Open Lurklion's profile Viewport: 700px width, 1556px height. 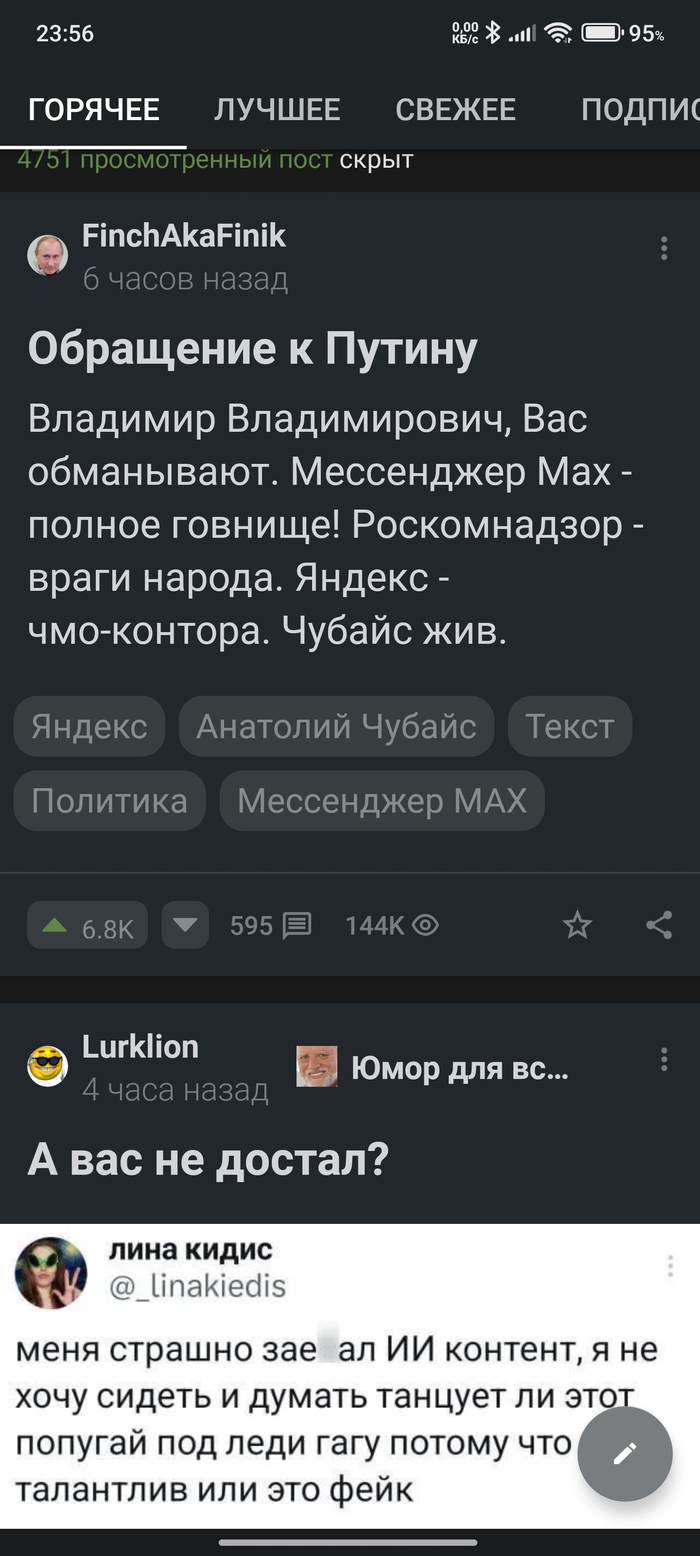point(140,1047)
